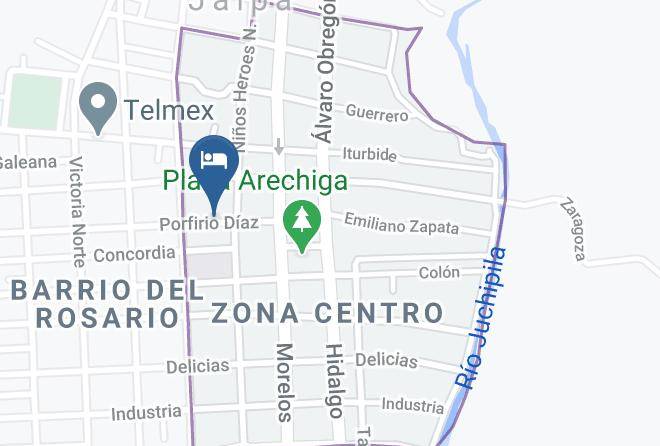
Task: Tap the Telmex location pin
Action: 98,107
